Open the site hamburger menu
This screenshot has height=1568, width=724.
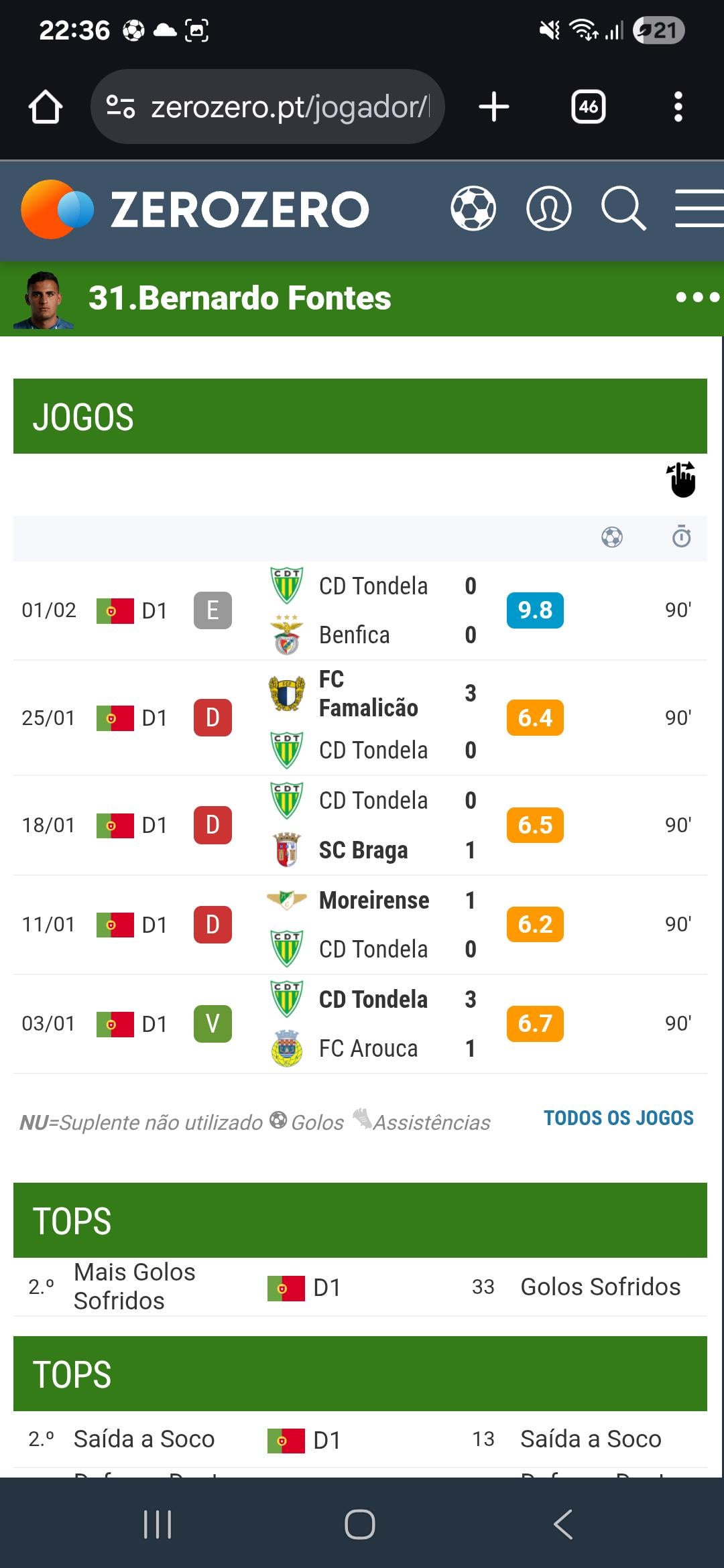(x=699, y=209)
